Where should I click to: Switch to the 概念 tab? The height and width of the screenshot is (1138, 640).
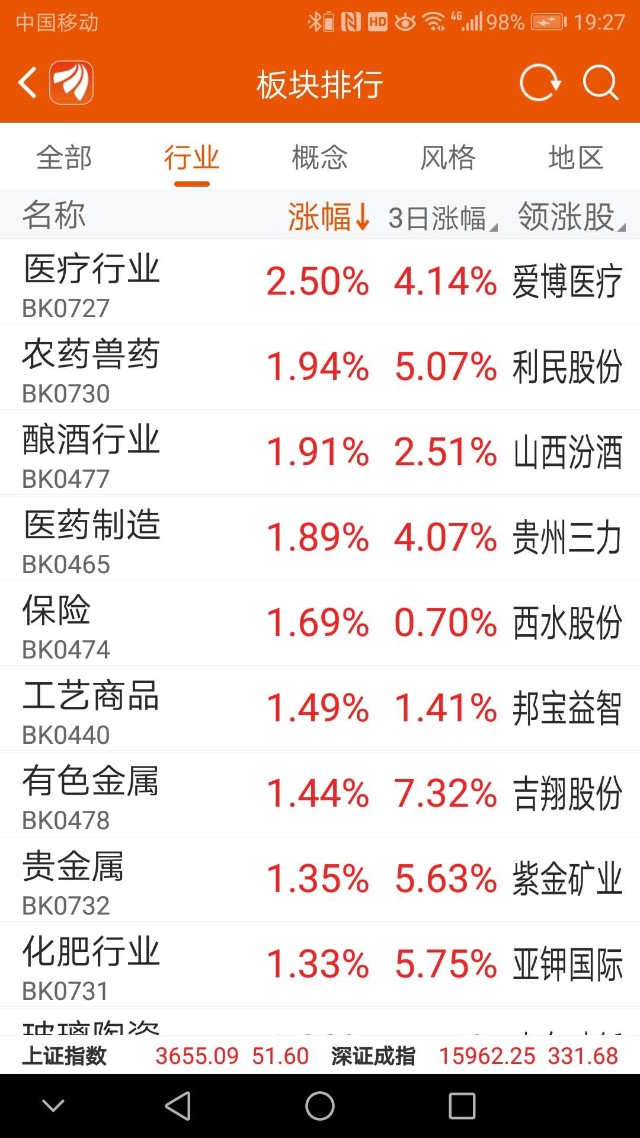[320, 158]
